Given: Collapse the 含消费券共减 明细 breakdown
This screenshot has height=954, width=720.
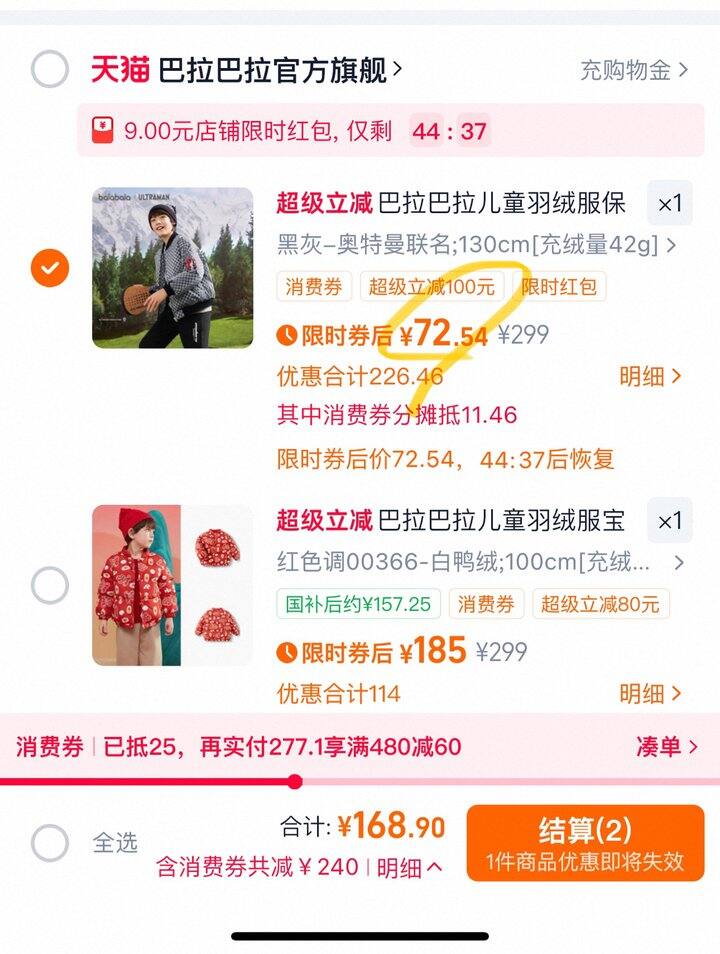Looking at the screenshot, I should click(x=409, y=868).
